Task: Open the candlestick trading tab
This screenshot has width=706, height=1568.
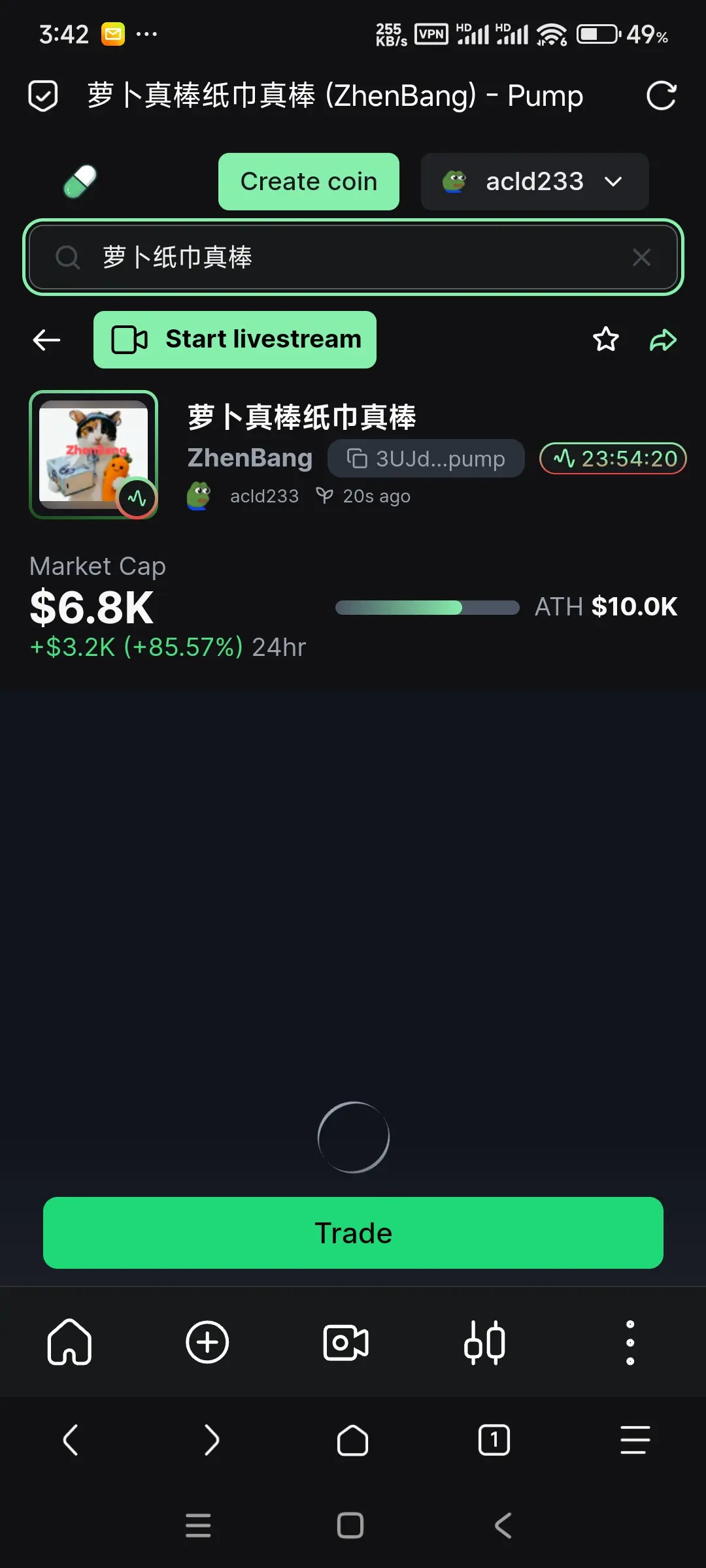Action: 484,1343
